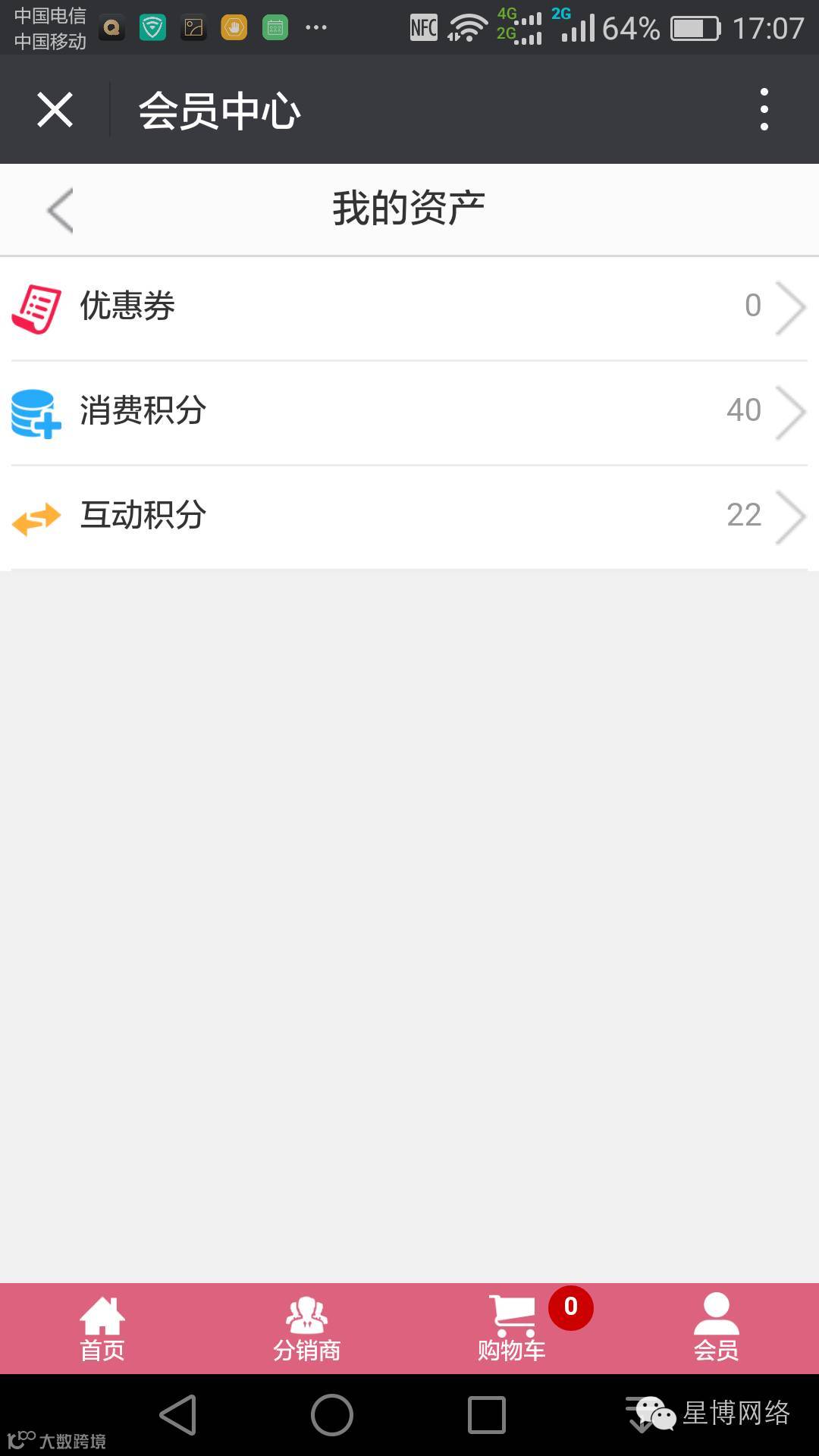Close the 会员中心 web page
819x1456 pixels.
[55, 110]
